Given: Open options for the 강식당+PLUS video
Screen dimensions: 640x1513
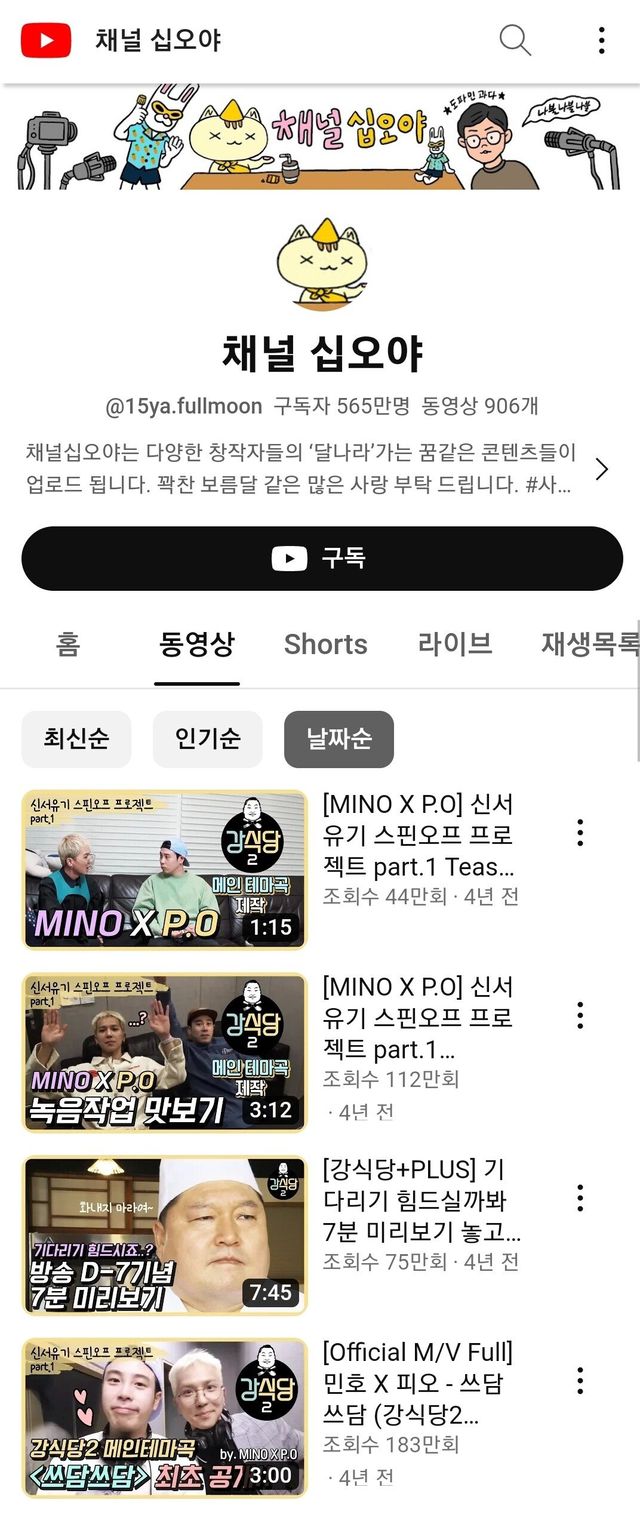Looking at the screenshot, I should pyautogui.click(x=580, y=1198).
